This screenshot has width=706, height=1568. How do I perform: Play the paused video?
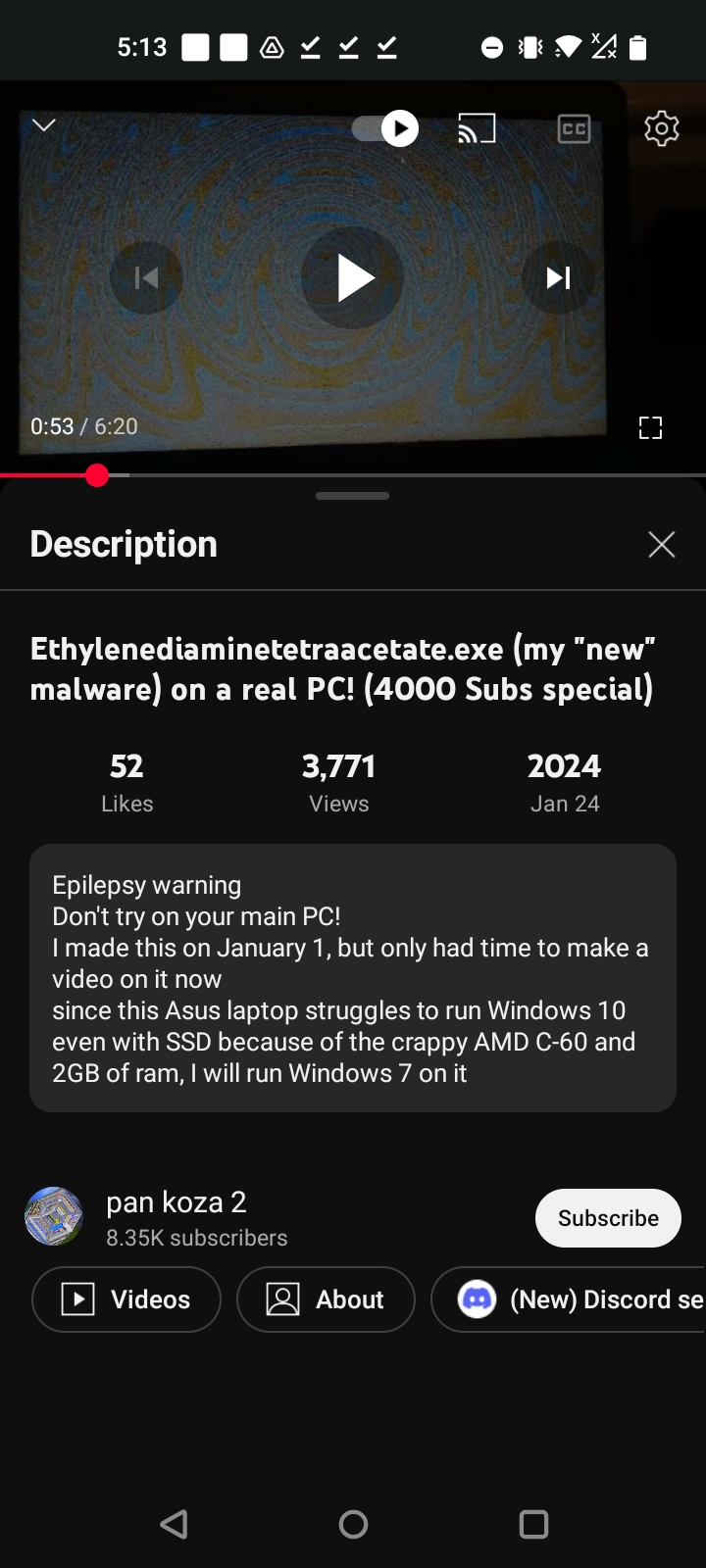[353, 278]
